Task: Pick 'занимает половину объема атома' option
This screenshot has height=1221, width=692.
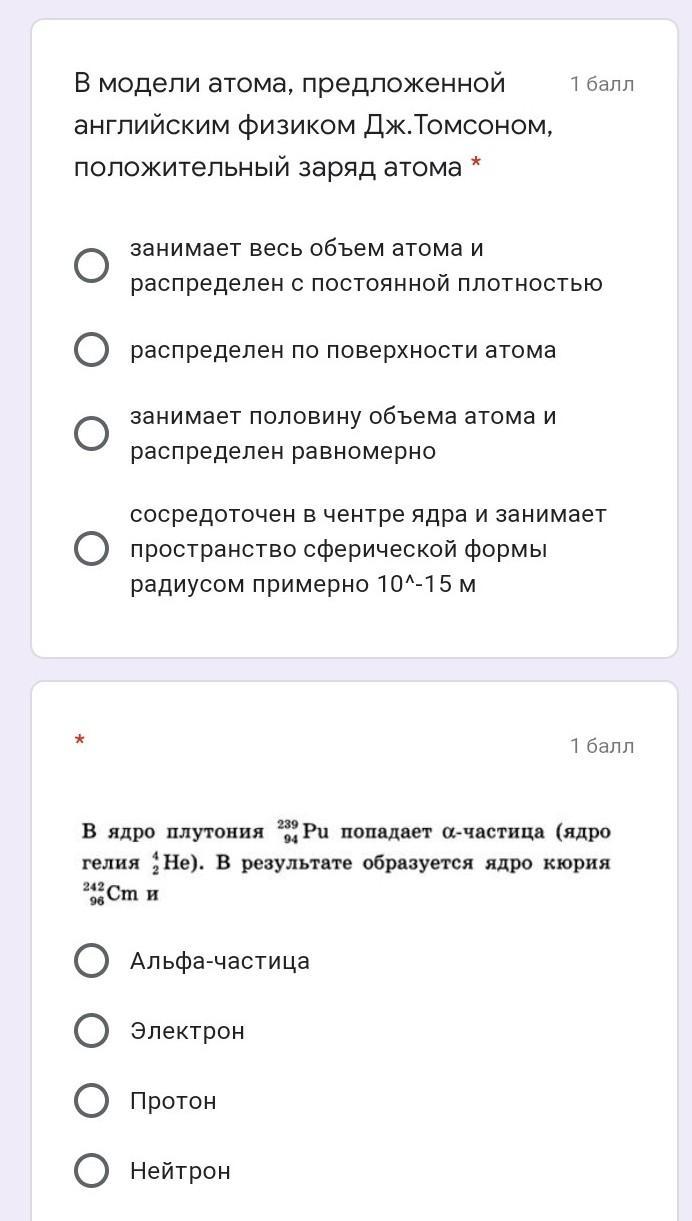Action: 92,433
